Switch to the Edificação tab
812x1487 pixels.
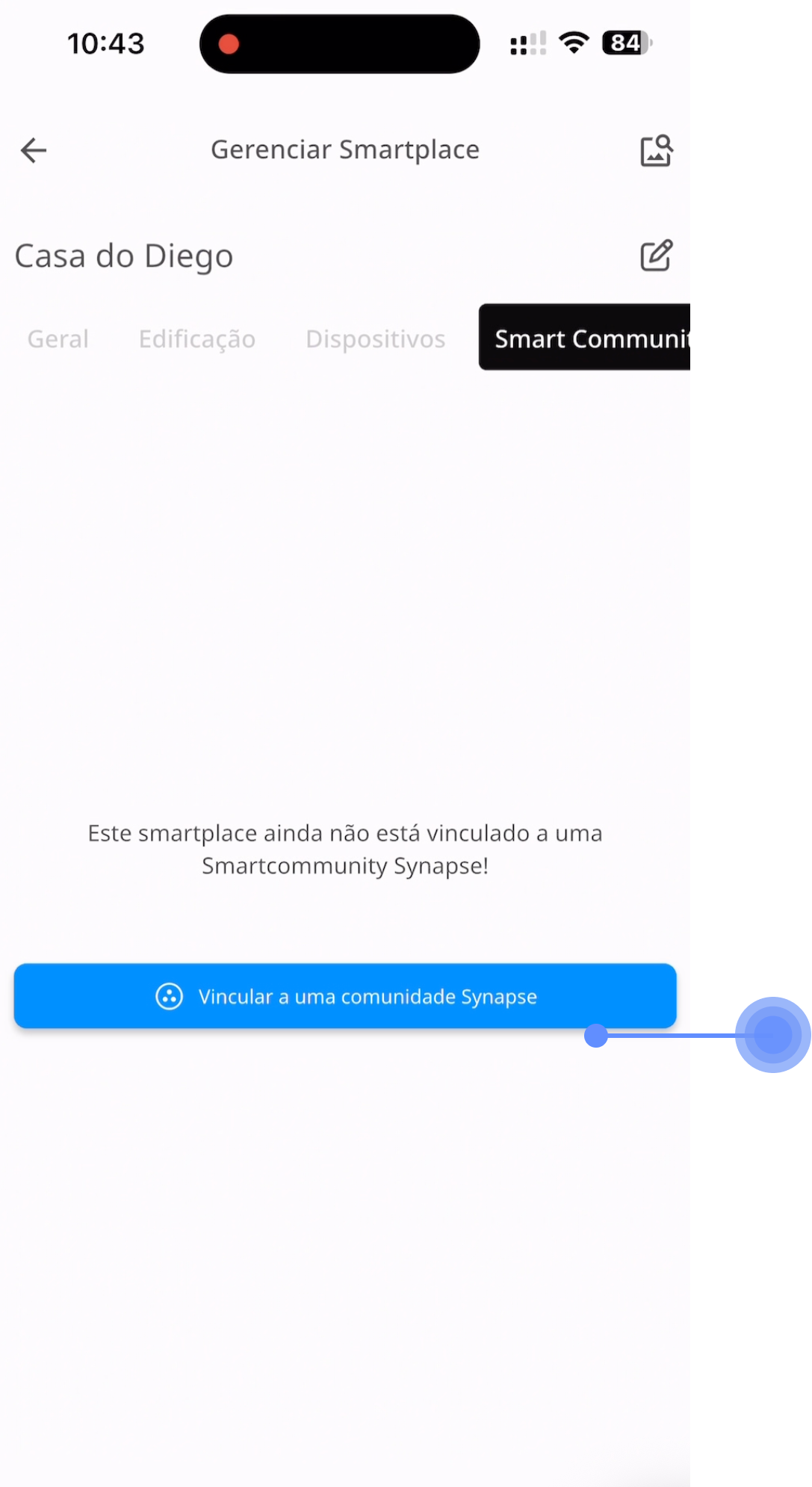197,339
